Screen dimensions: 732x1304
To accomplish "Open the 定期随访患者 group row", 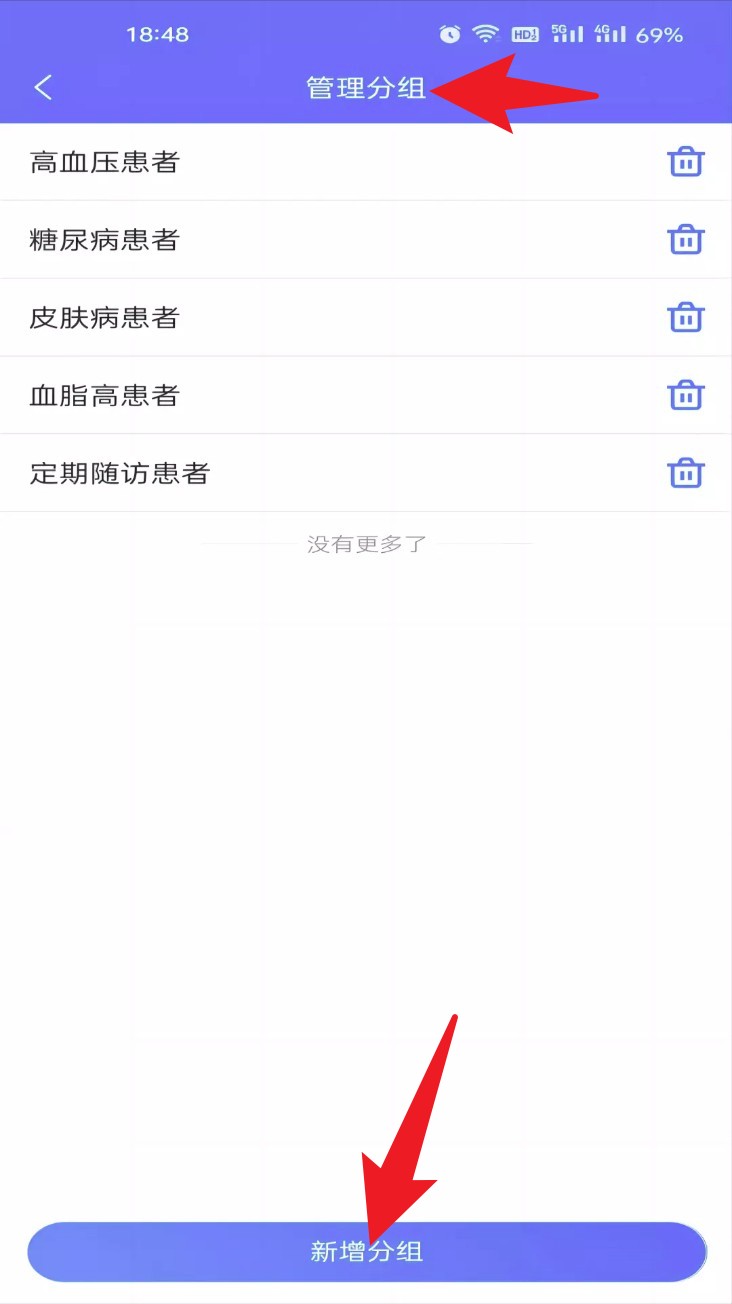I will point(120,473).
